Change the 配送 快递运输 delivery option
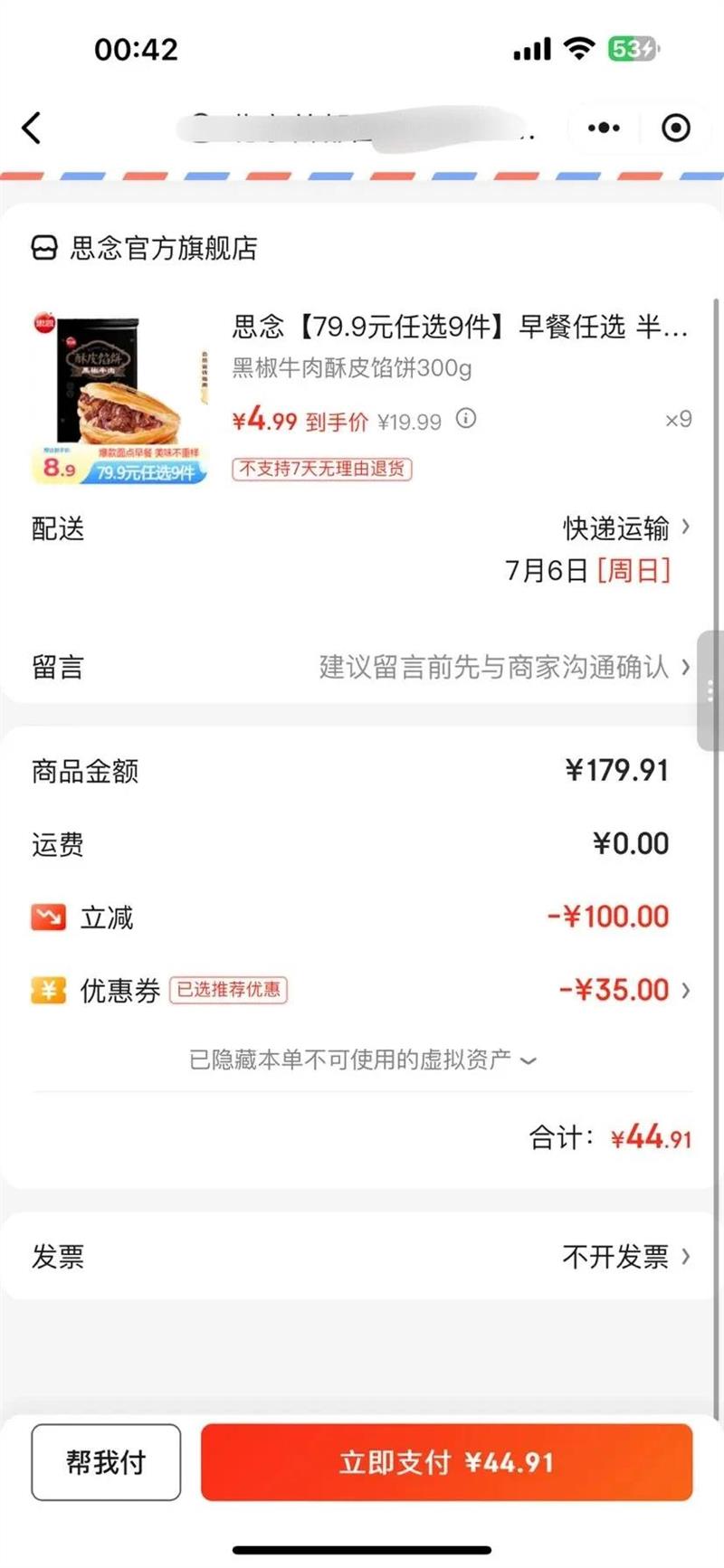The width and height of the screenshot is (724, 1568). (624, 528)
